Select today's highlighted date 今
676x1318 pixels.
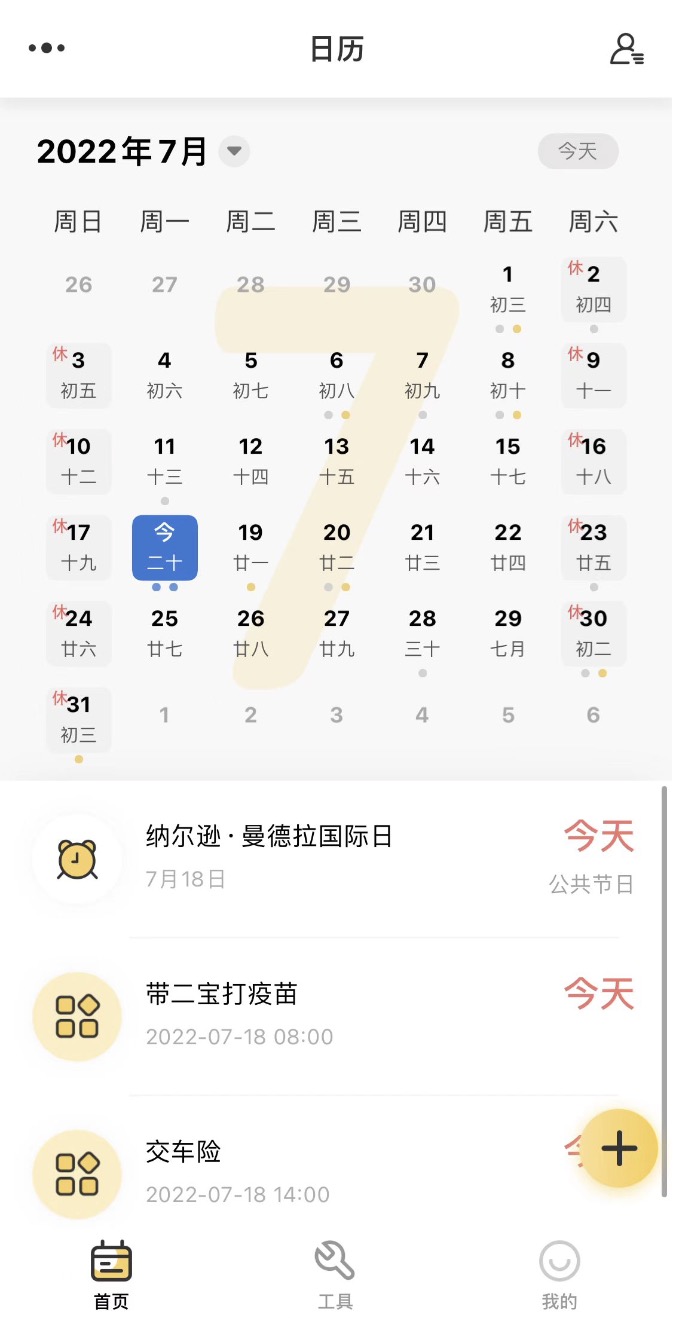point(165,547)
